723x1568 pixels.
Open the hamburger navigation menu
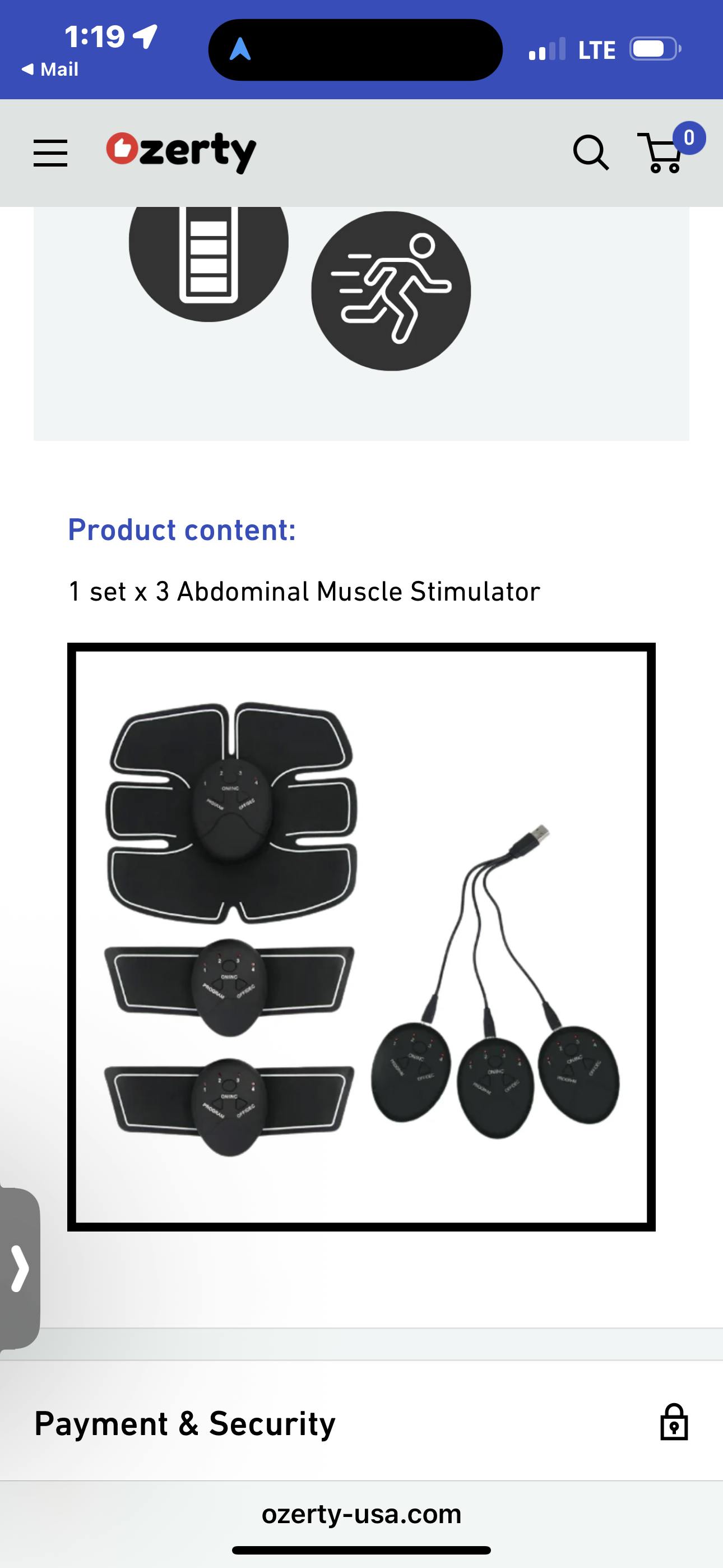pos(50,152)
